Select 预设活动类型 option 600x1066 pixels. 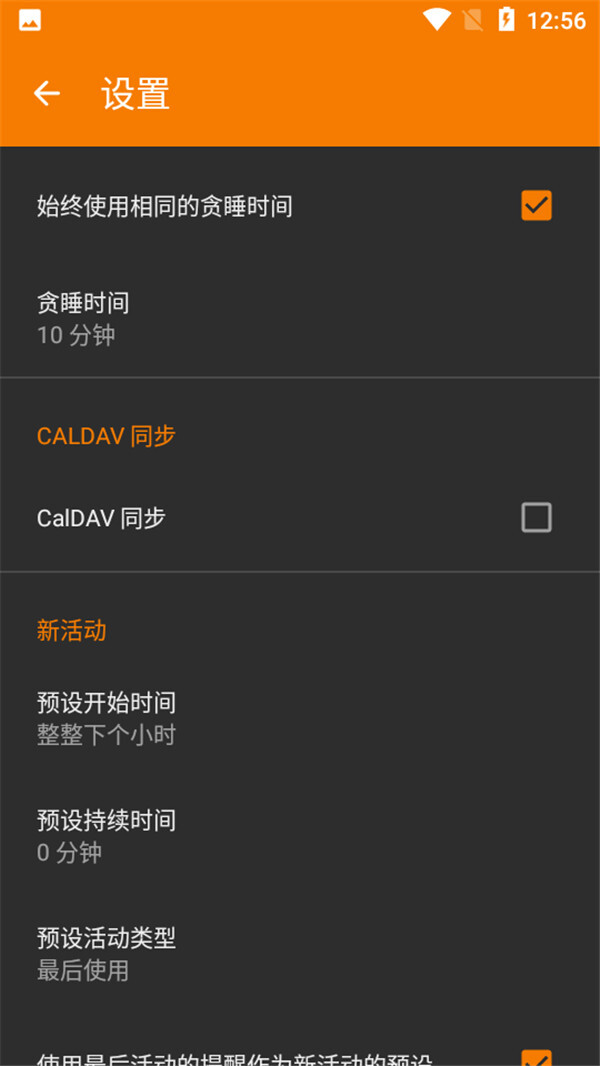(300, 953)
